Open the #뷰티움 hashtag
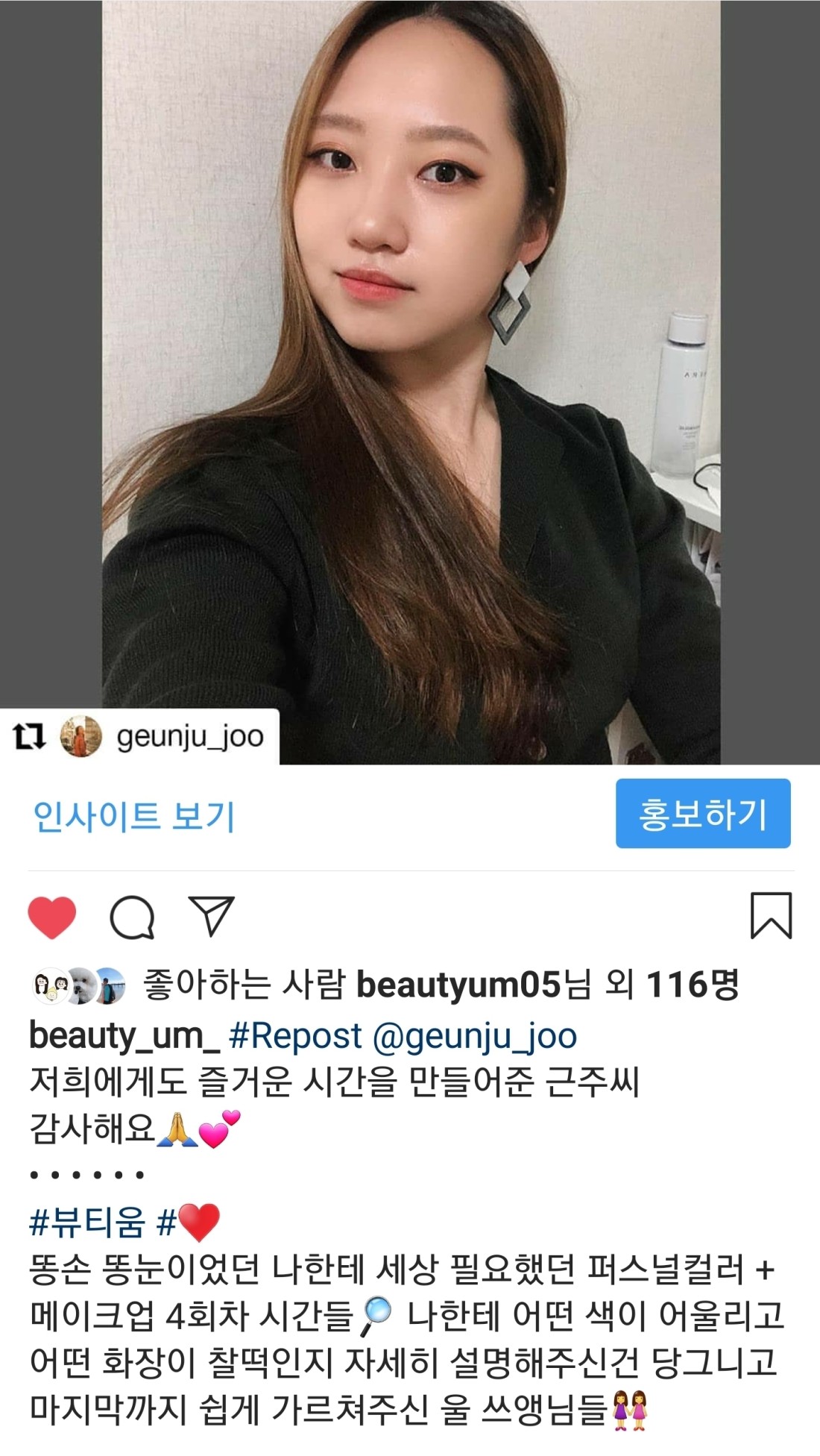Screen dimensions: 820x1456 86,1223
